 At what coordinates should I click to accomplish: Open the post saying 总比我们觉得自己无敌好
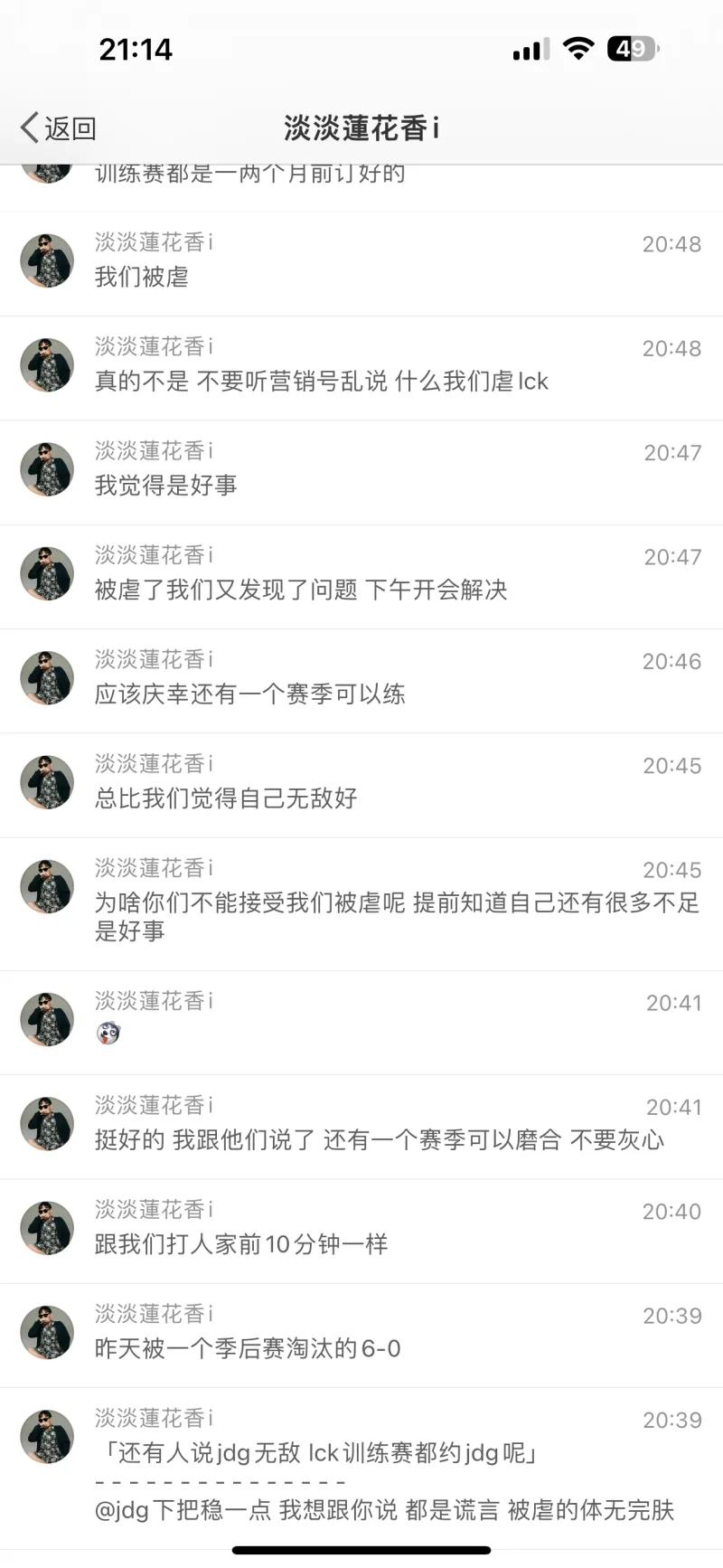(361, 786)
